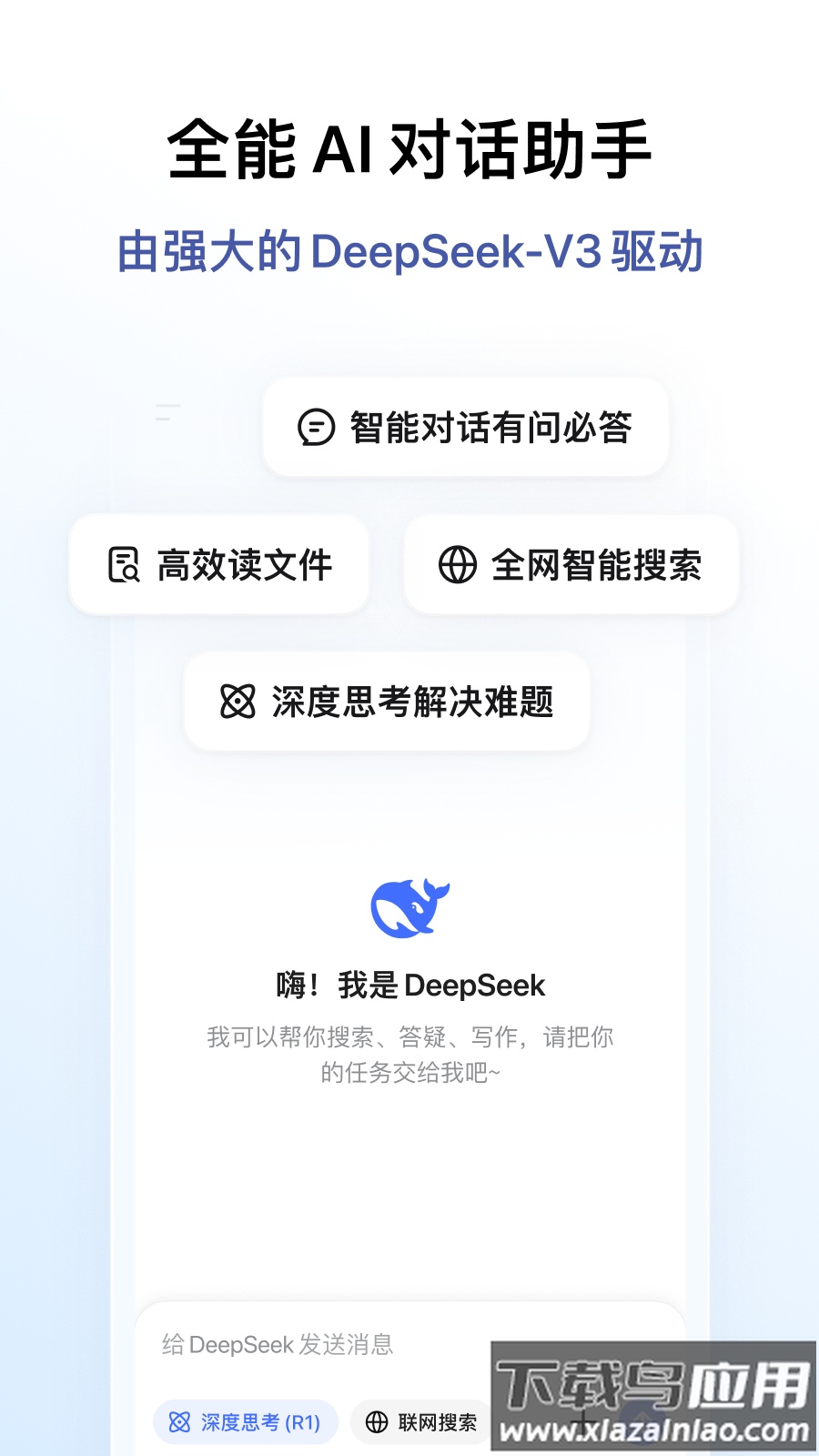Click the atom icon beside 深度思考解决难题
819x1456 pixels.
click(239, 702)
